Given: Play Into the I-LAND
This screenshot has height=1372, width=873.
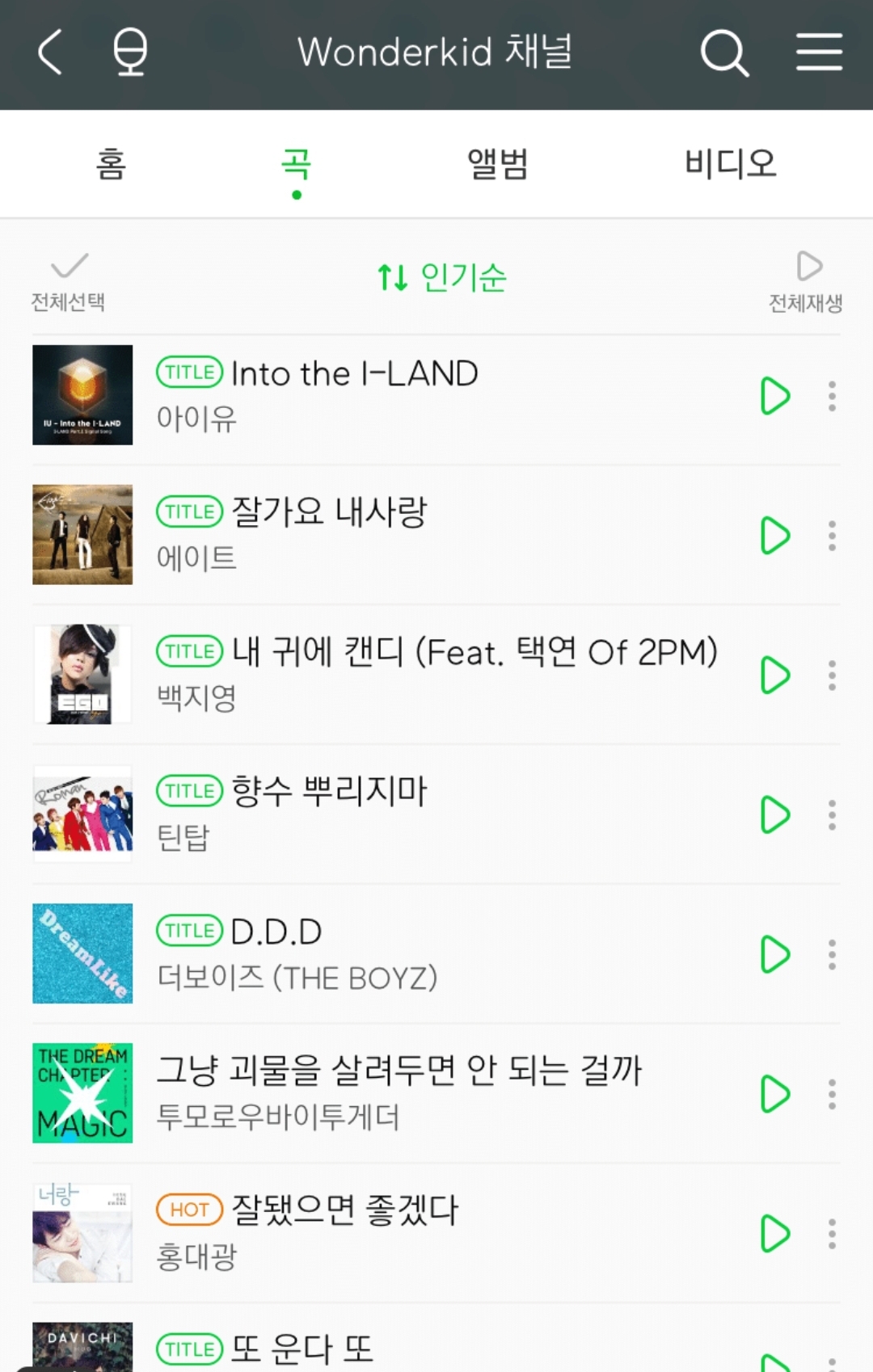Looking at the screenshot, I should [x=774, y=396].
